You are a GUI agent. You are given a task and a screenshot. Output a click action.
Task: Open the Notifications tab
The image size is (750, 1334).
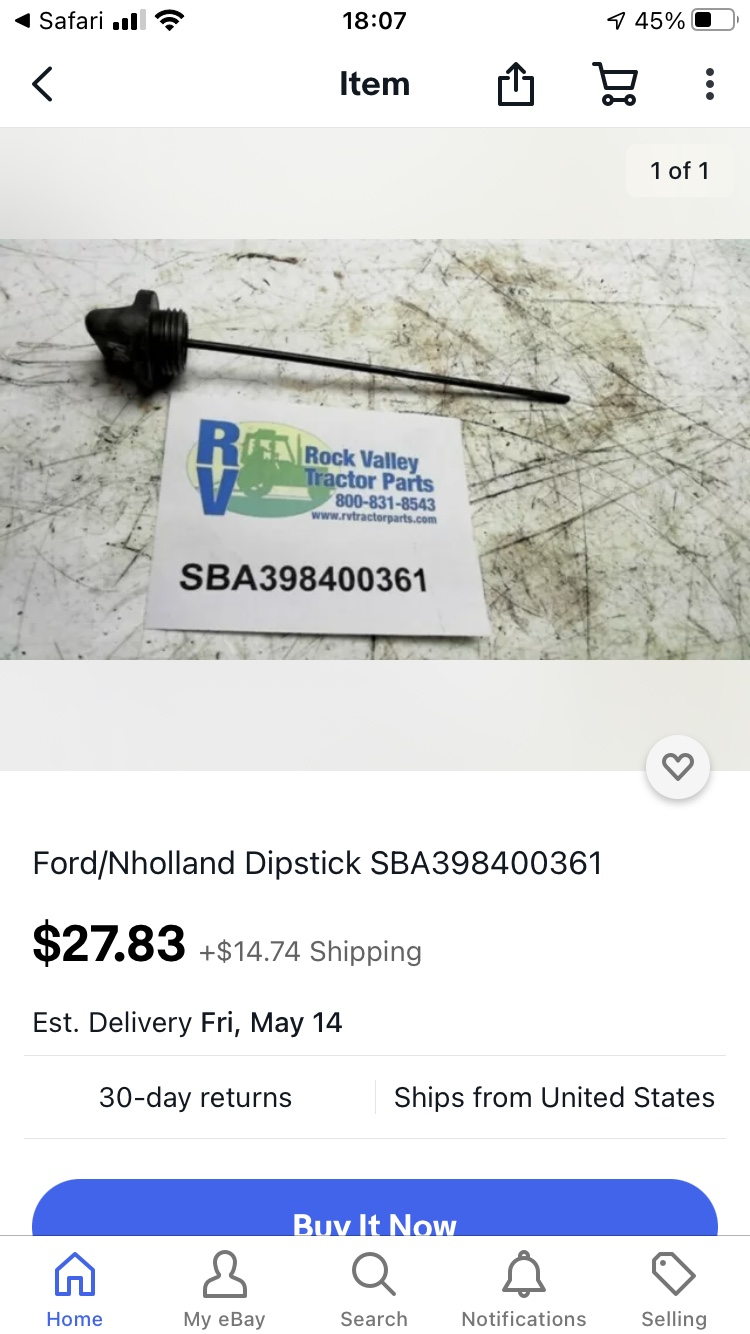point(524,1290)
